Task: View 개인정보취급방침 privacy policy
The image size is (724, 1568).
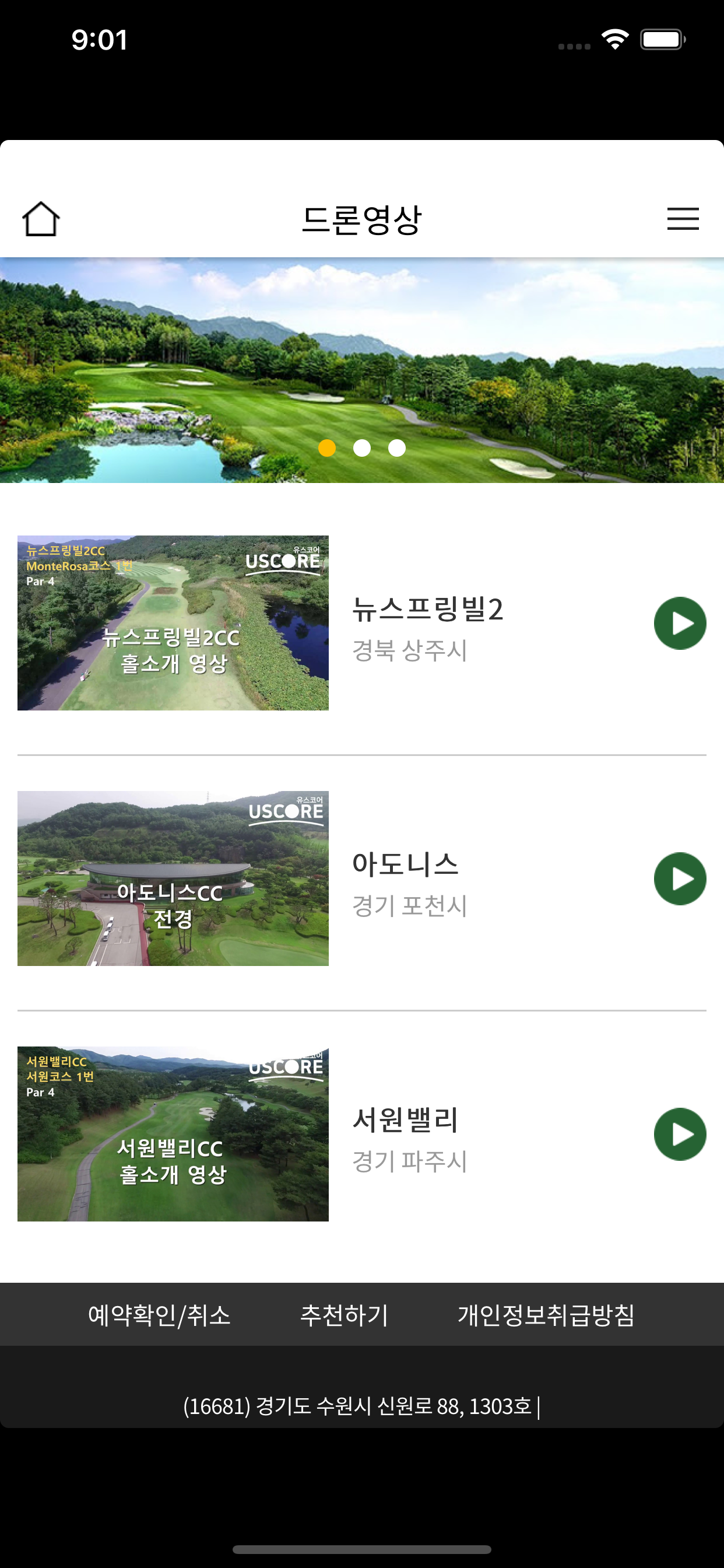Action: click(546, 1315)
